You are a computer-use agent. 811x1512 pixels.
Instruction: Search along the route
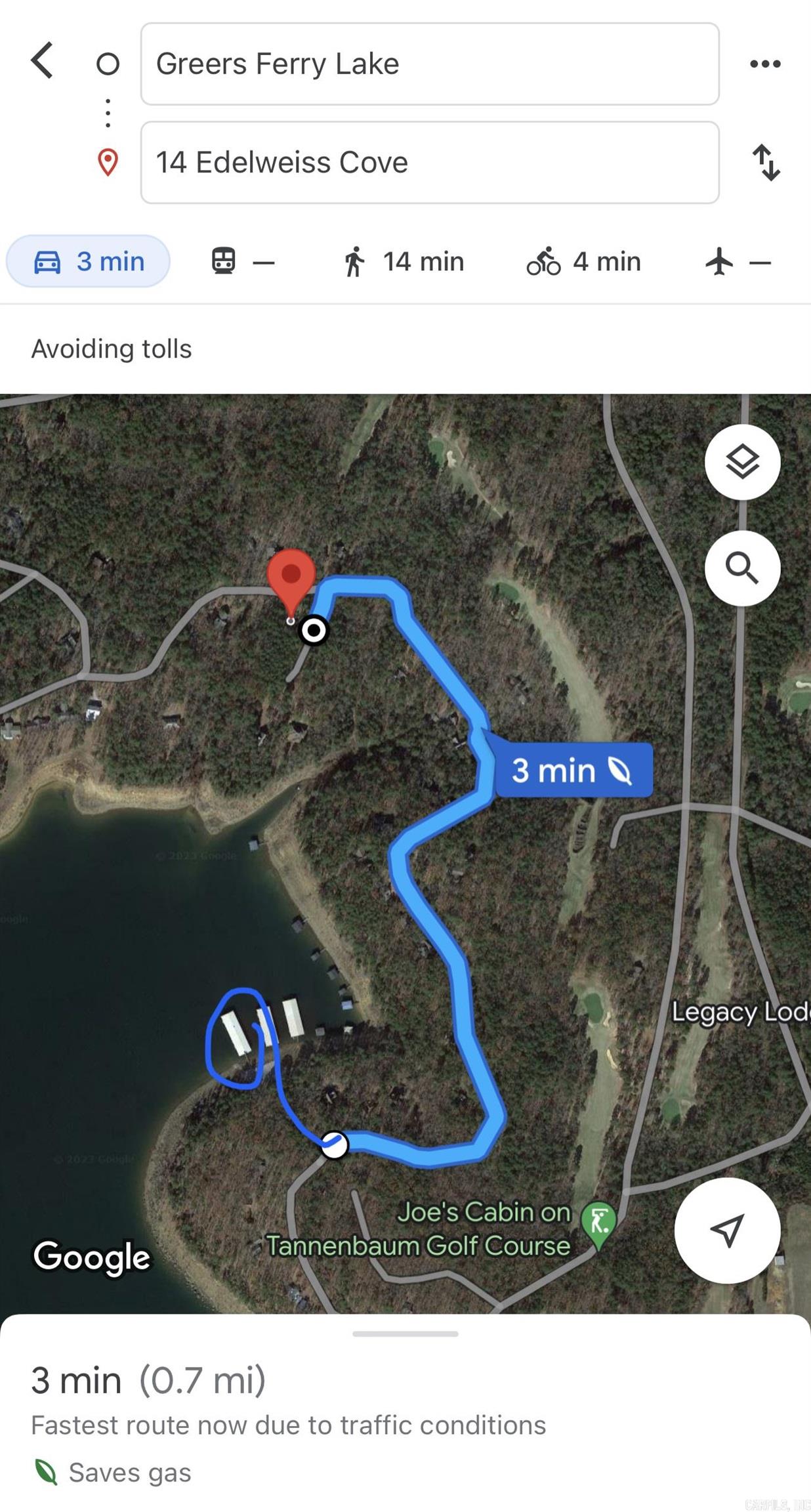click(742, 568)
